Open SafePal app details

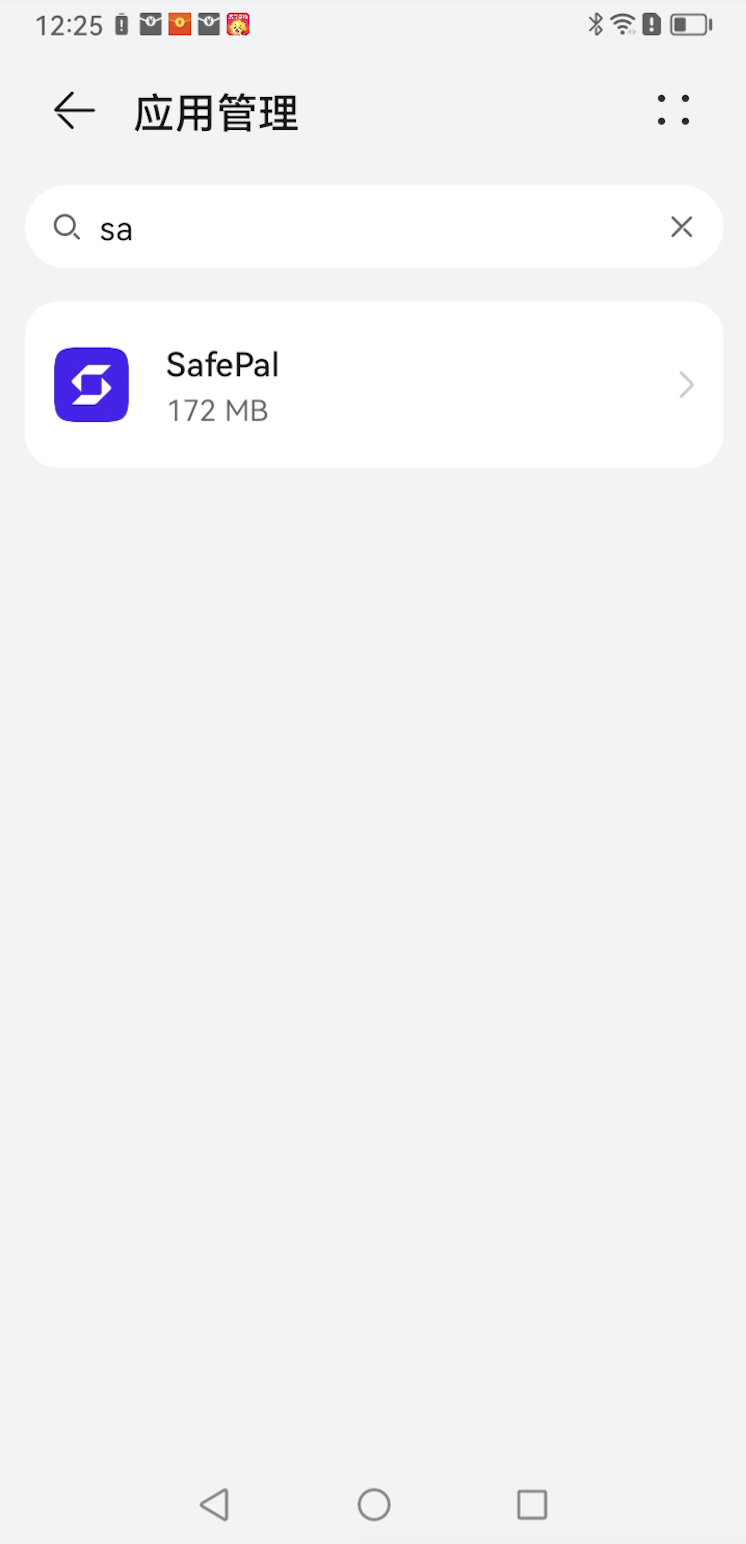coord(373,385)
